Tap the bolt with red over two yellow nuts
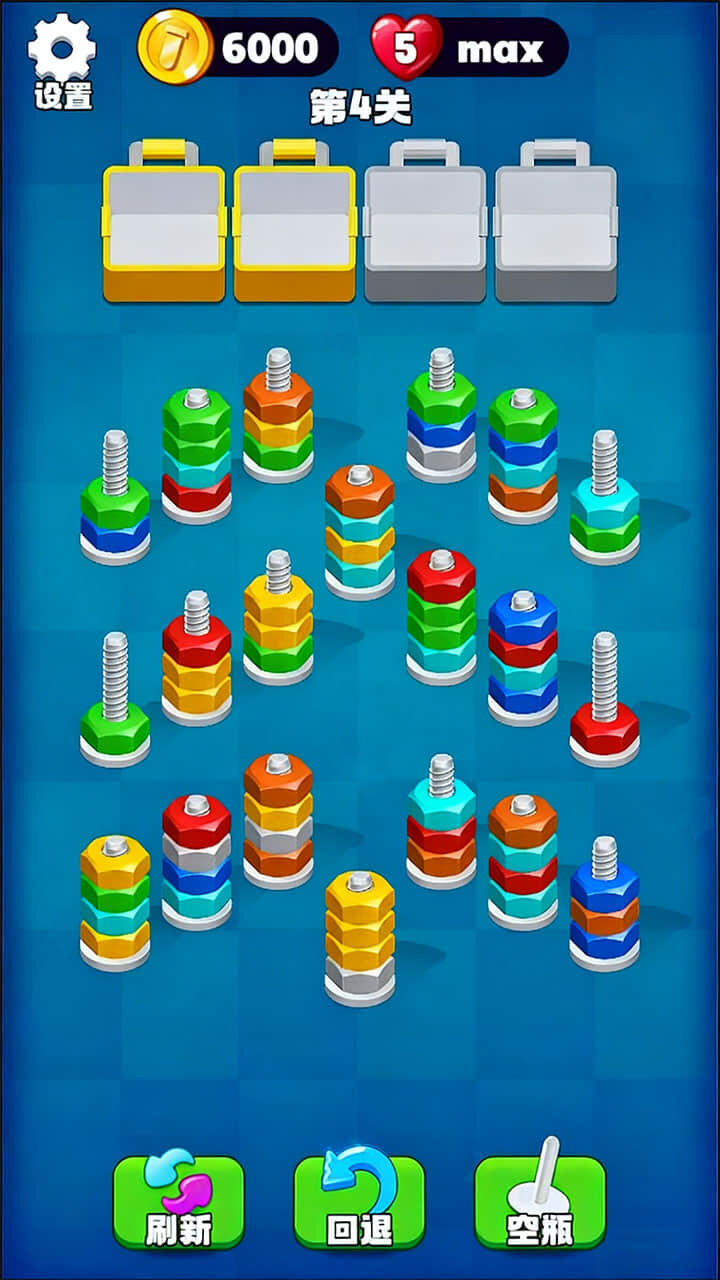Viewport: 720px width, 1280px height. (x=197, y=665)
